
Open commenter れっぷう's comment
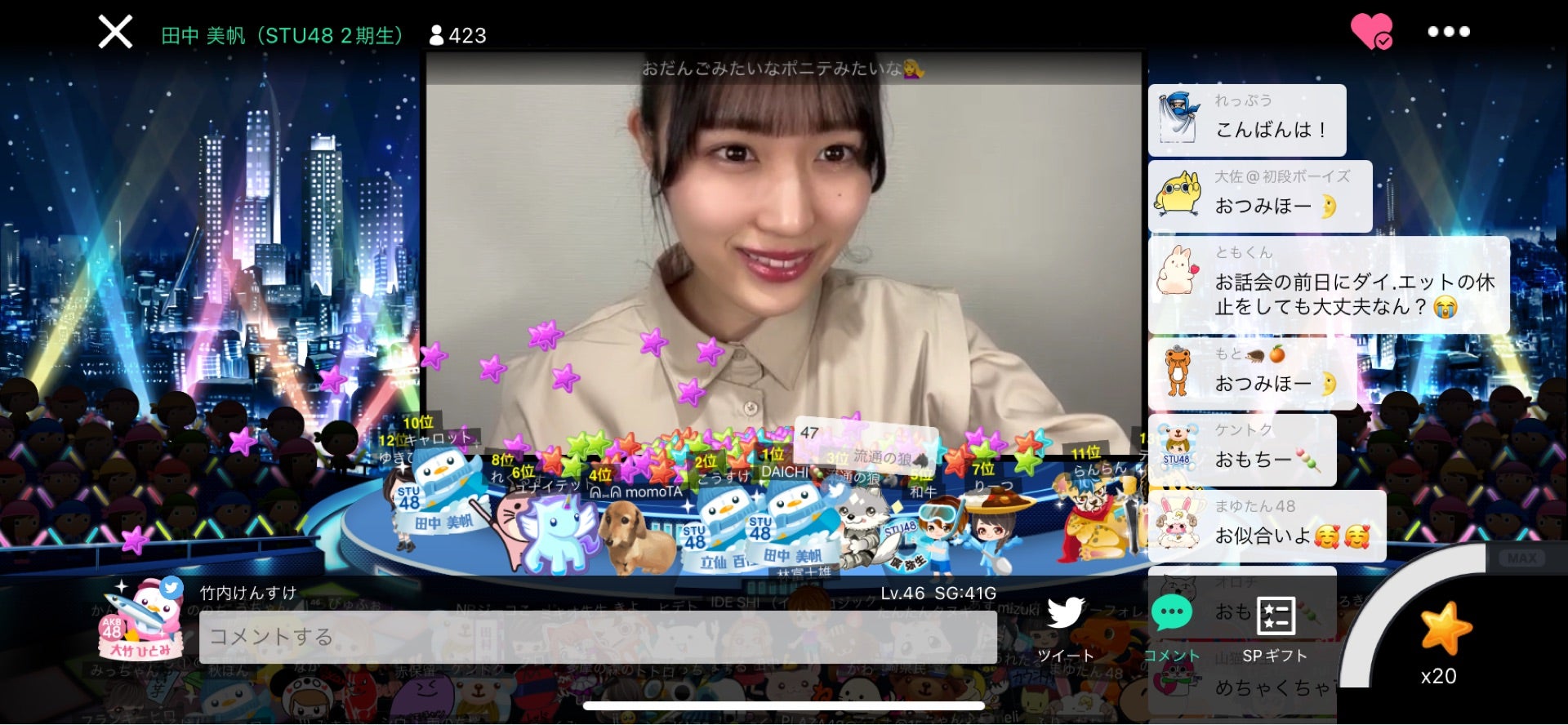pyautogui.click(x=1246, y=121)
